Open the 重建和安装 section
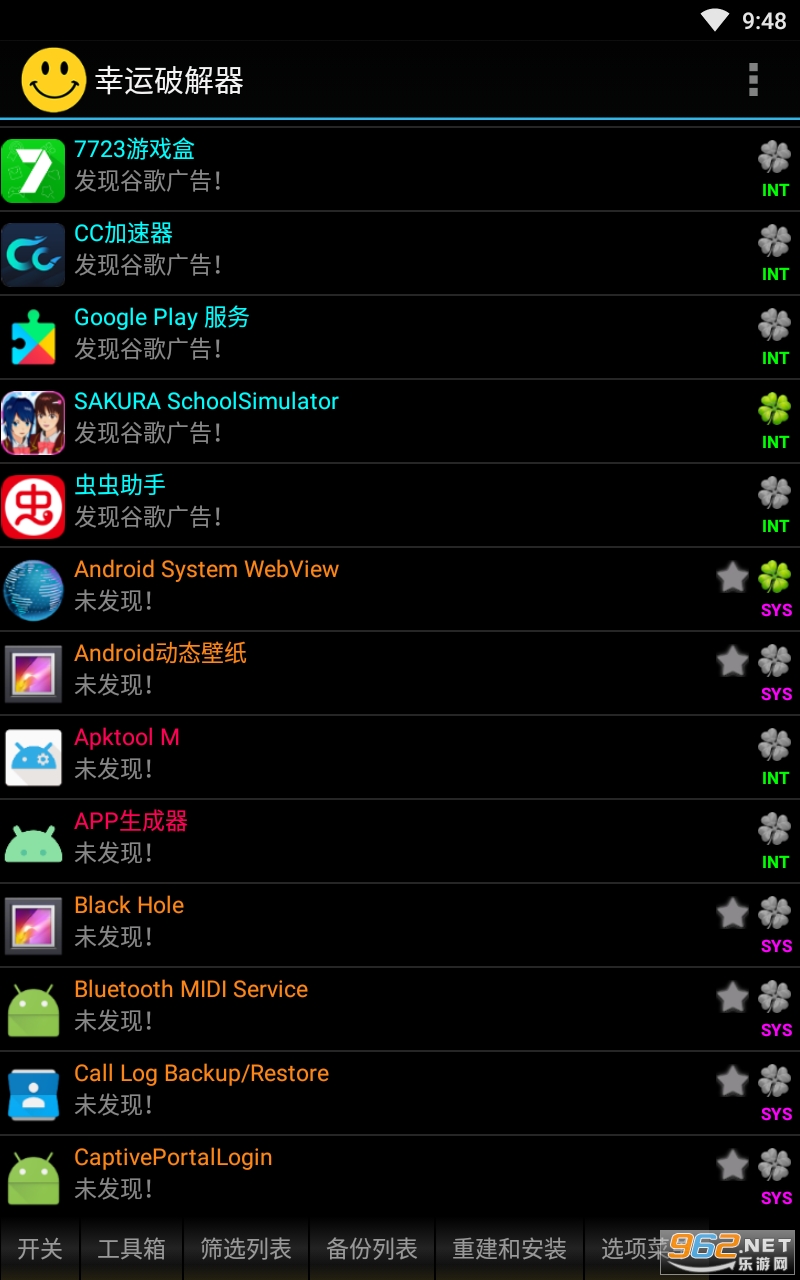Viewport: 800px width, 1280px height. click(509, 1249)
